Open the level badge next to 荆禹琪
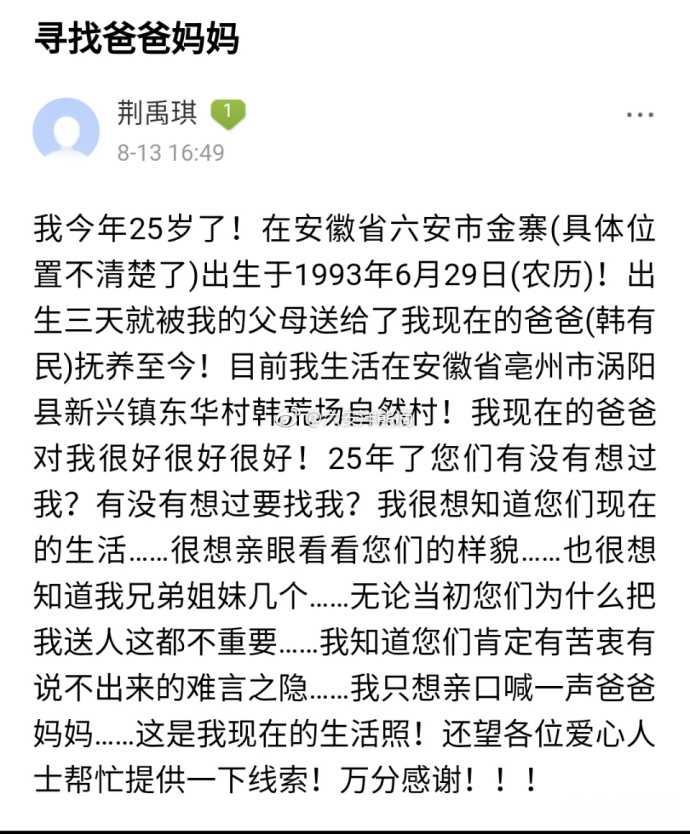690x834 pixels. click(x=228, y=115)
